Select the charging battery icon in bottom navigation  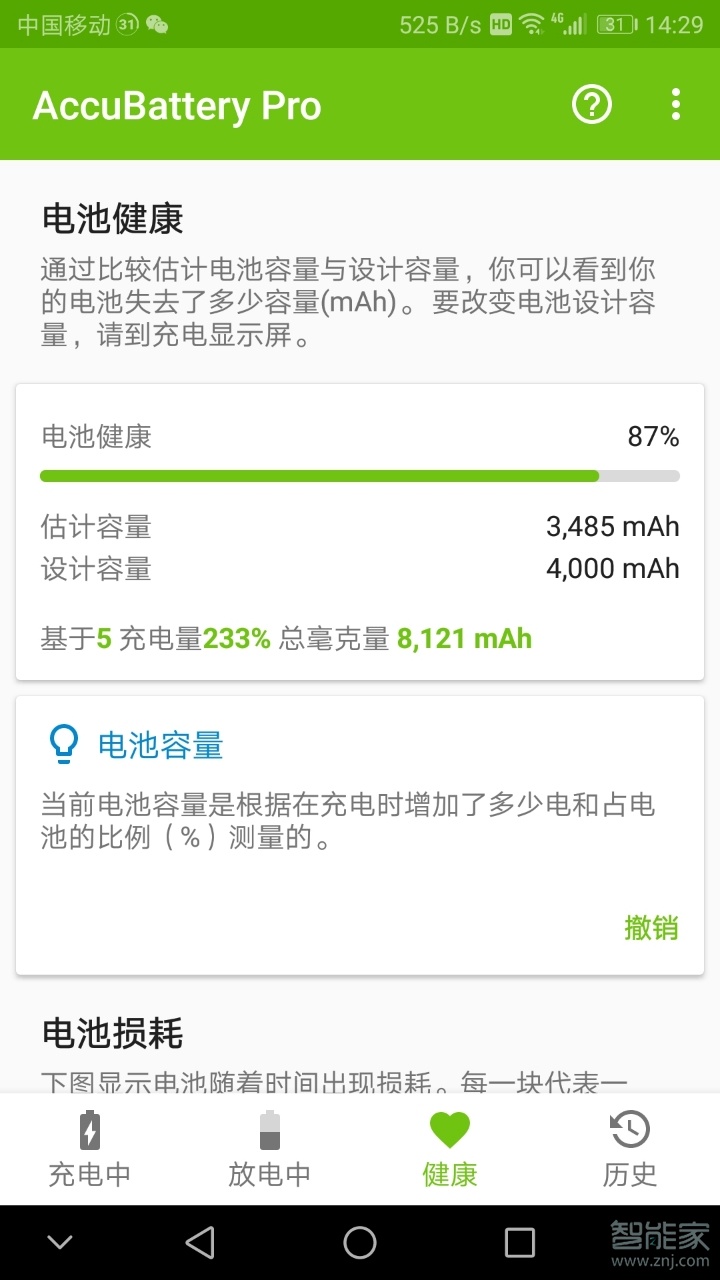coord(89,1131)
